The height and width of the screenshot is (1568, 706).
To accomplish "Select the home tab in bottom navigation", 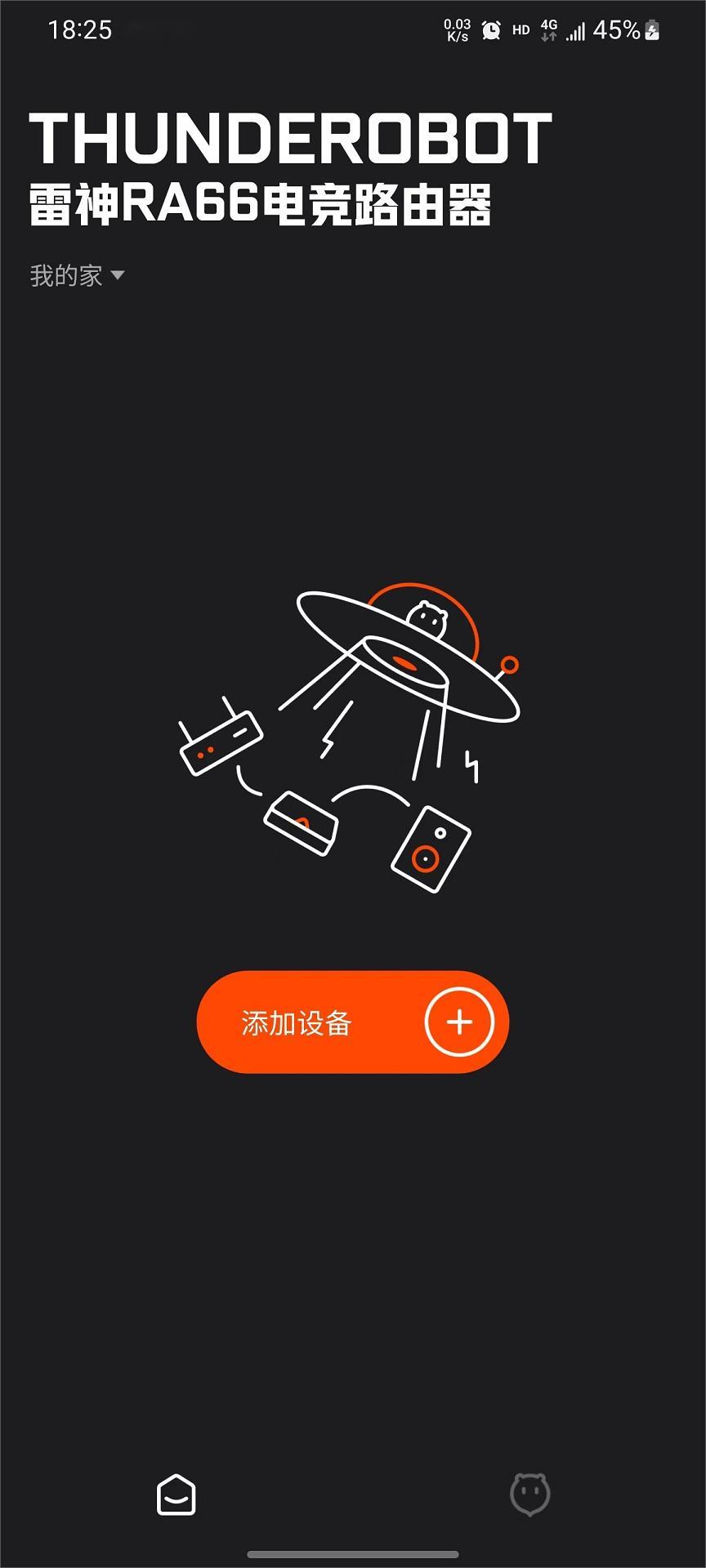I will [x=176, y=1492].
